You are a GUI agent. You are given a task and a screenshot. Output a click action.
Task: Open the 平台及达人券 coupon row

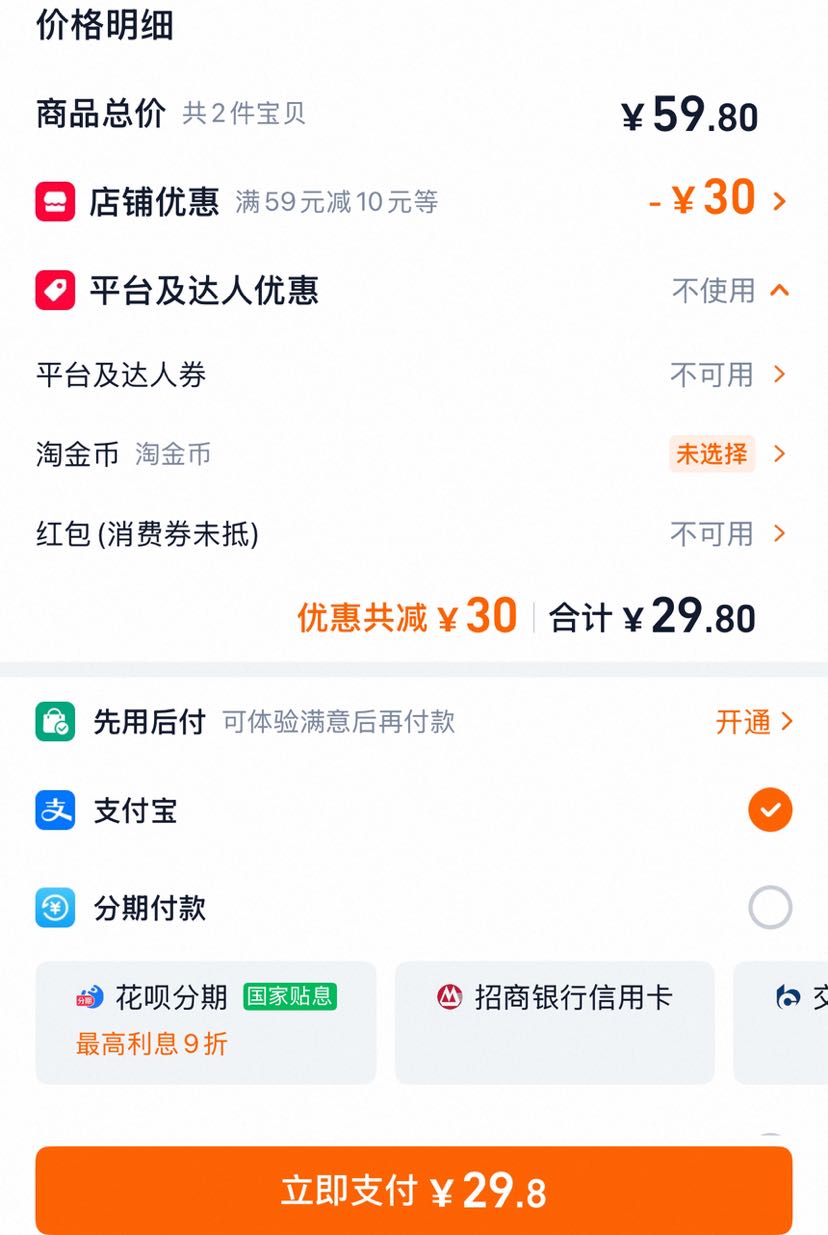coord(414,375)
